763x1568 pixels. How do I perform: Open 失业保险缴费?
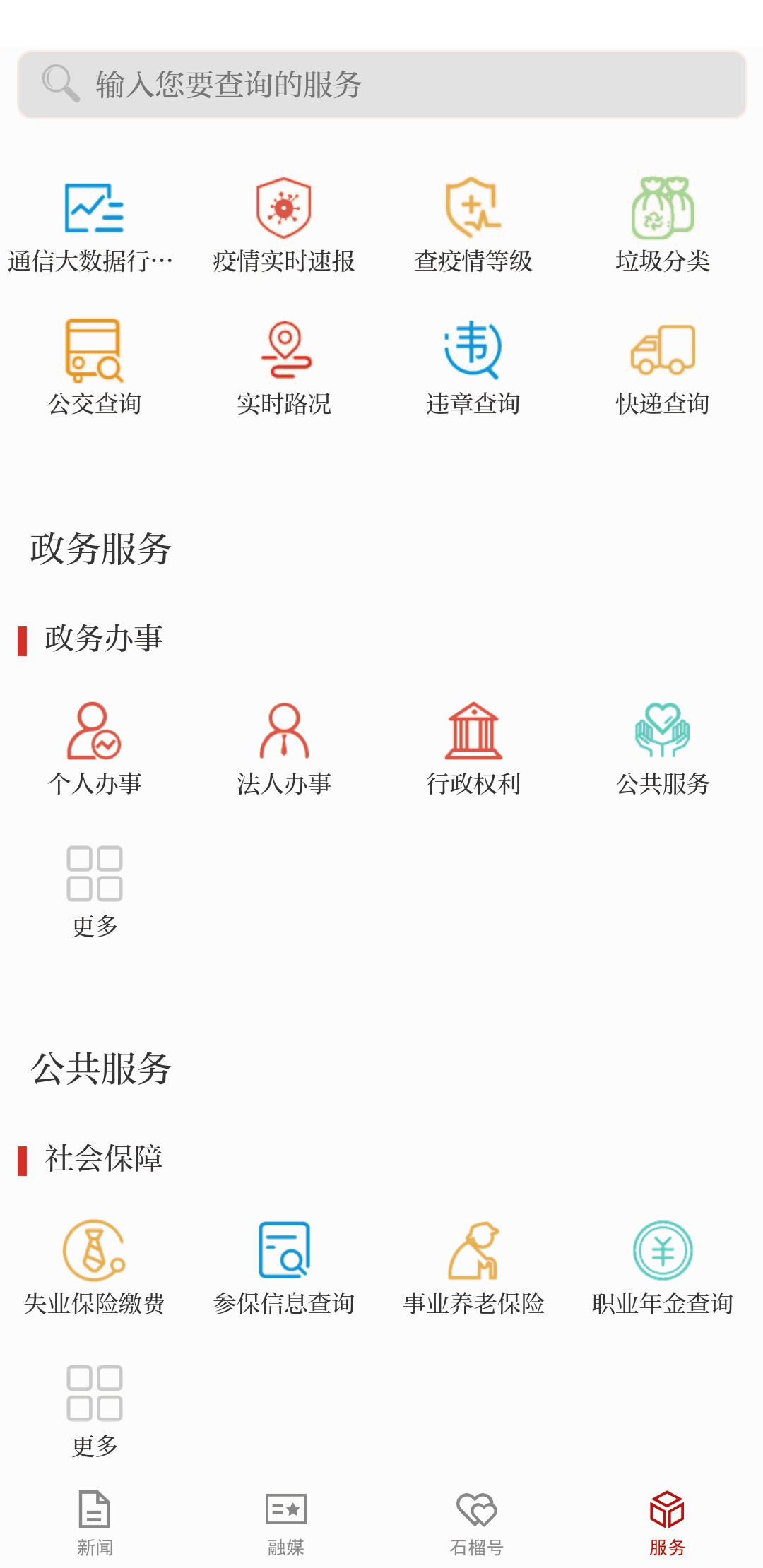[x=94, y=1267]
